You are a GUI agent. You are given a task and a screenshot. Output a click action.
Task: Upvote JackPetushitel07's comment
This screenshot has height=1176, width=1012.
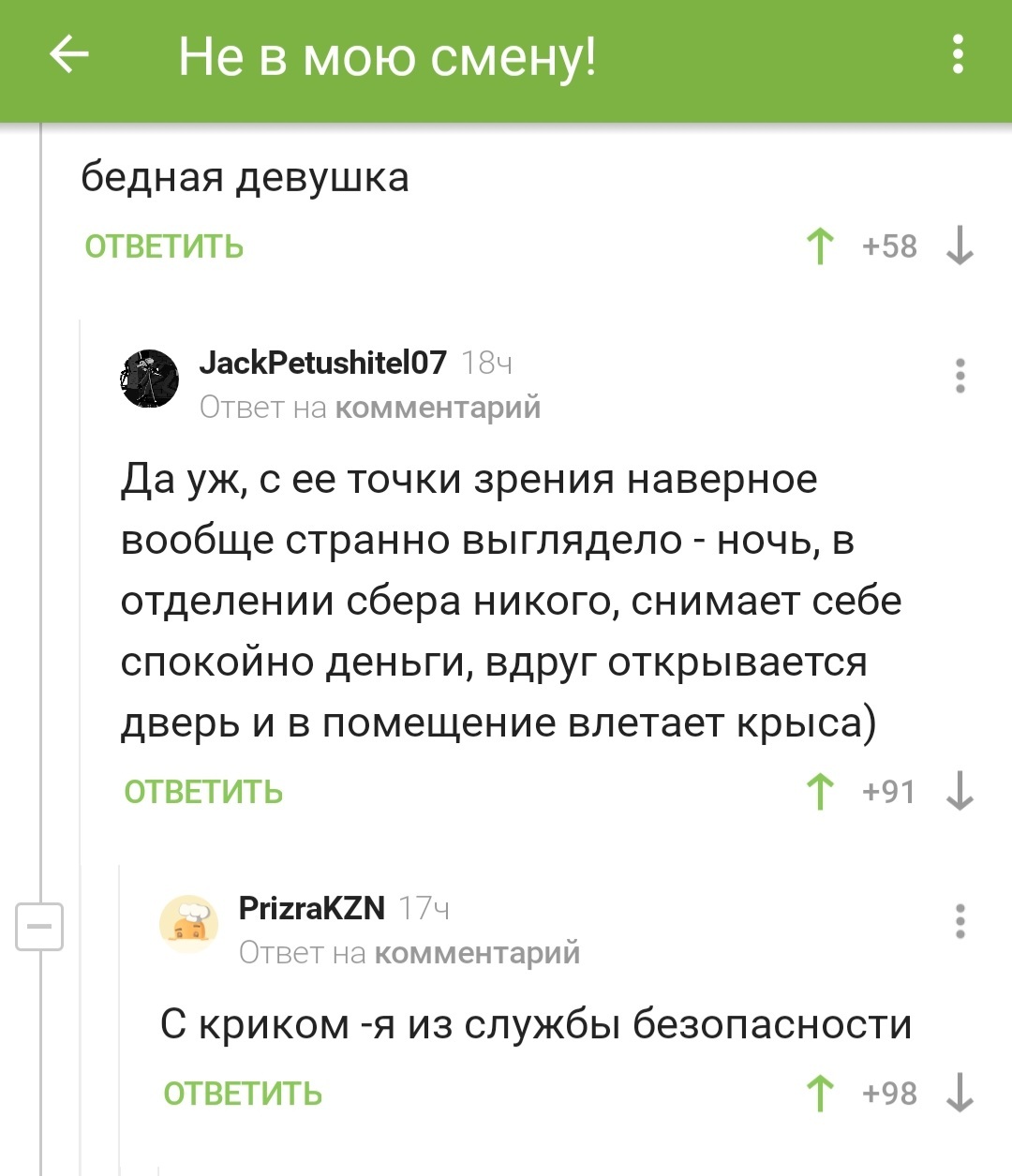(x=820, y=792)
